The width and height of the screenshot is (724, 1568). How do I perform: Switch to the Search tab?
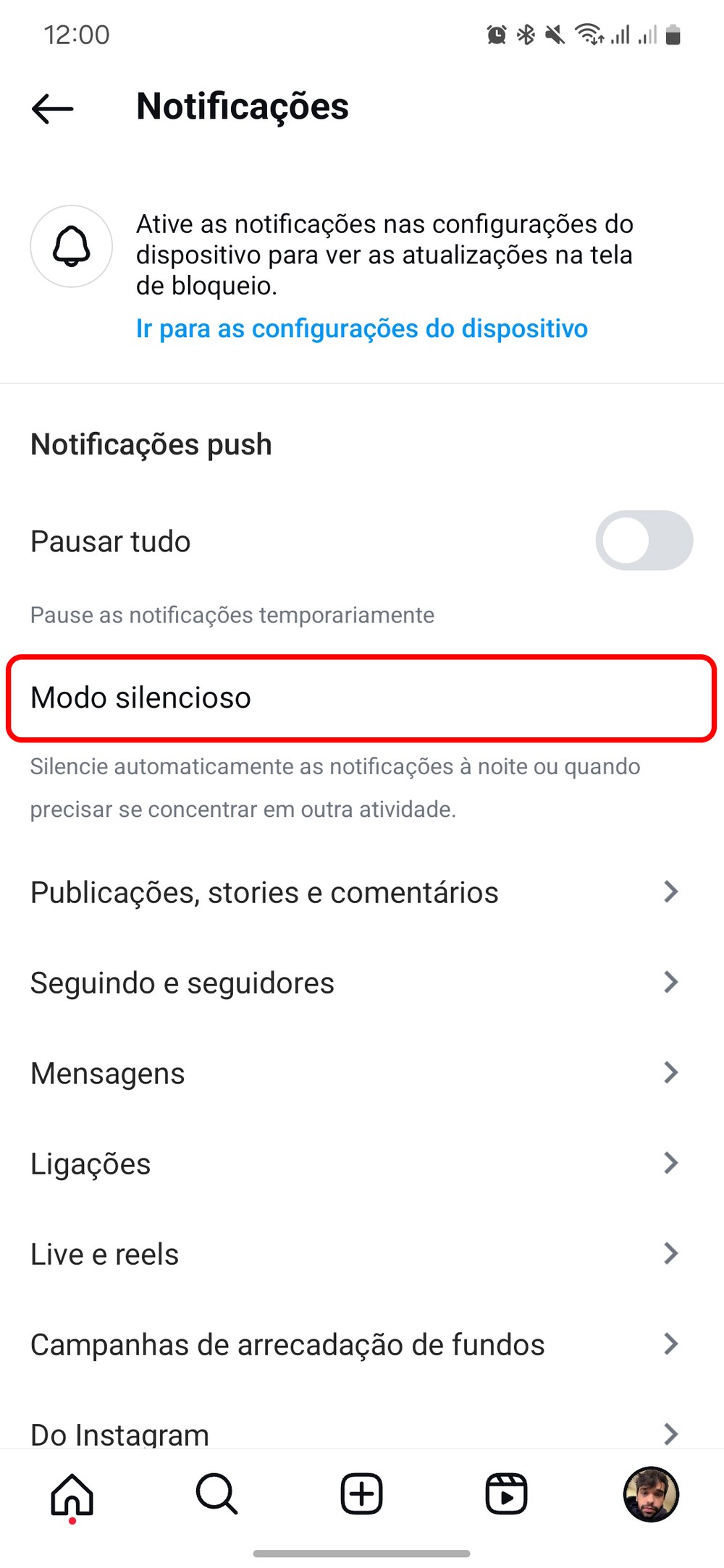pyautogui.click(x=216, y=1494)
